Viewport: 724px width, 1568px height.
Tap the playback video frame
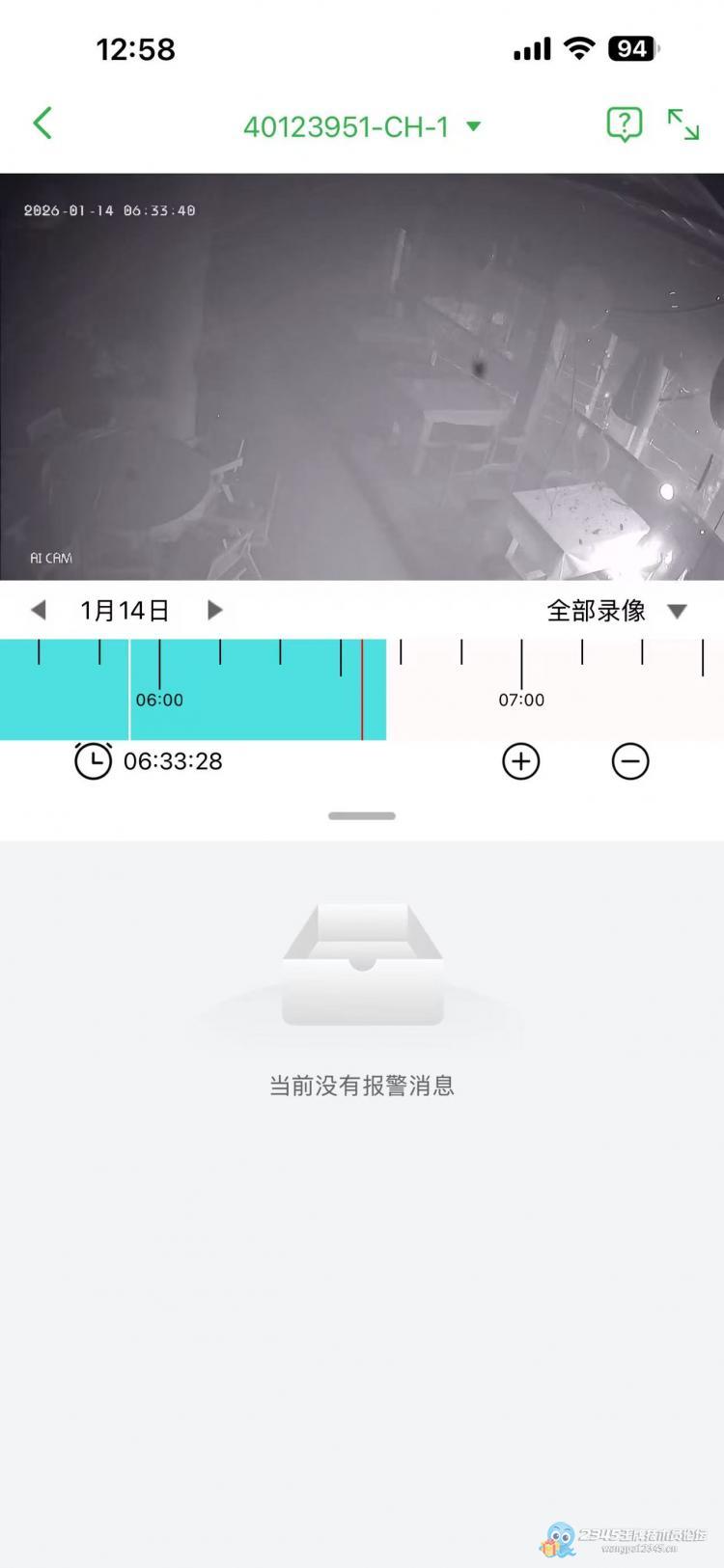[362, 376]
